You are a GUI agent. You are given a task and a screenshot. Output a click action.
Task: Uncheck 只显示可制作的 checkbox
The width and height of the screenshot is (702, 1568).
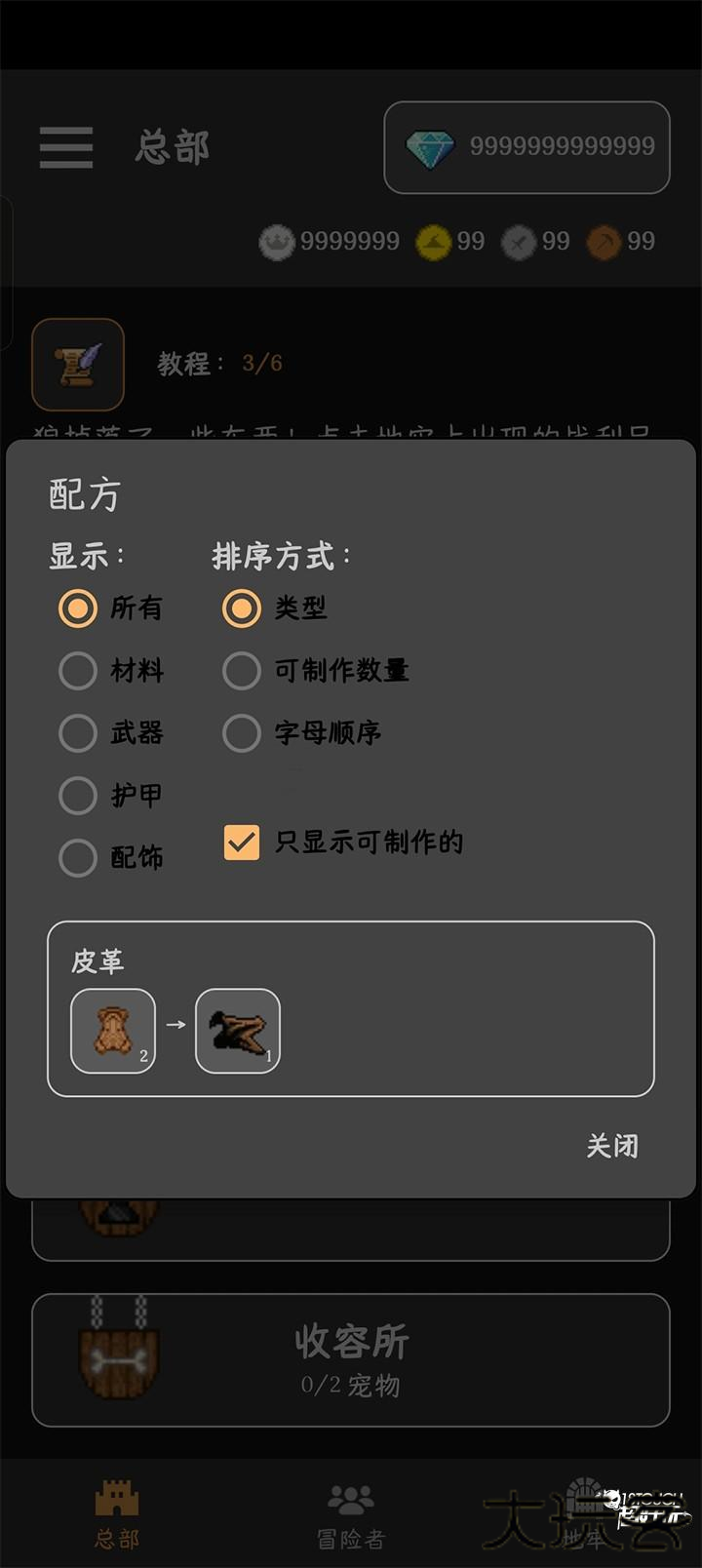pyautogui.click(x=242, y=843)
